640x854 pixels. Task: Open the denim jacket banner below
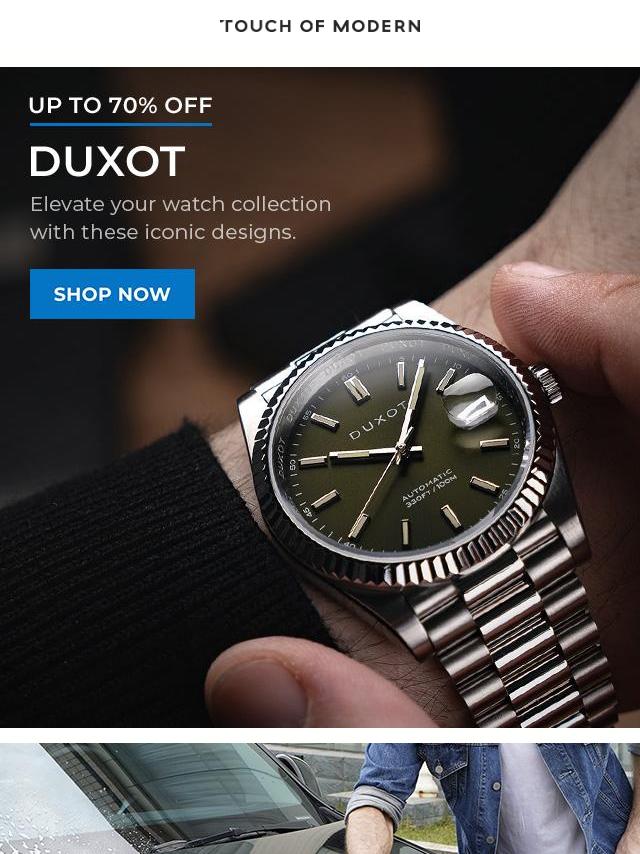click(320, 800)
